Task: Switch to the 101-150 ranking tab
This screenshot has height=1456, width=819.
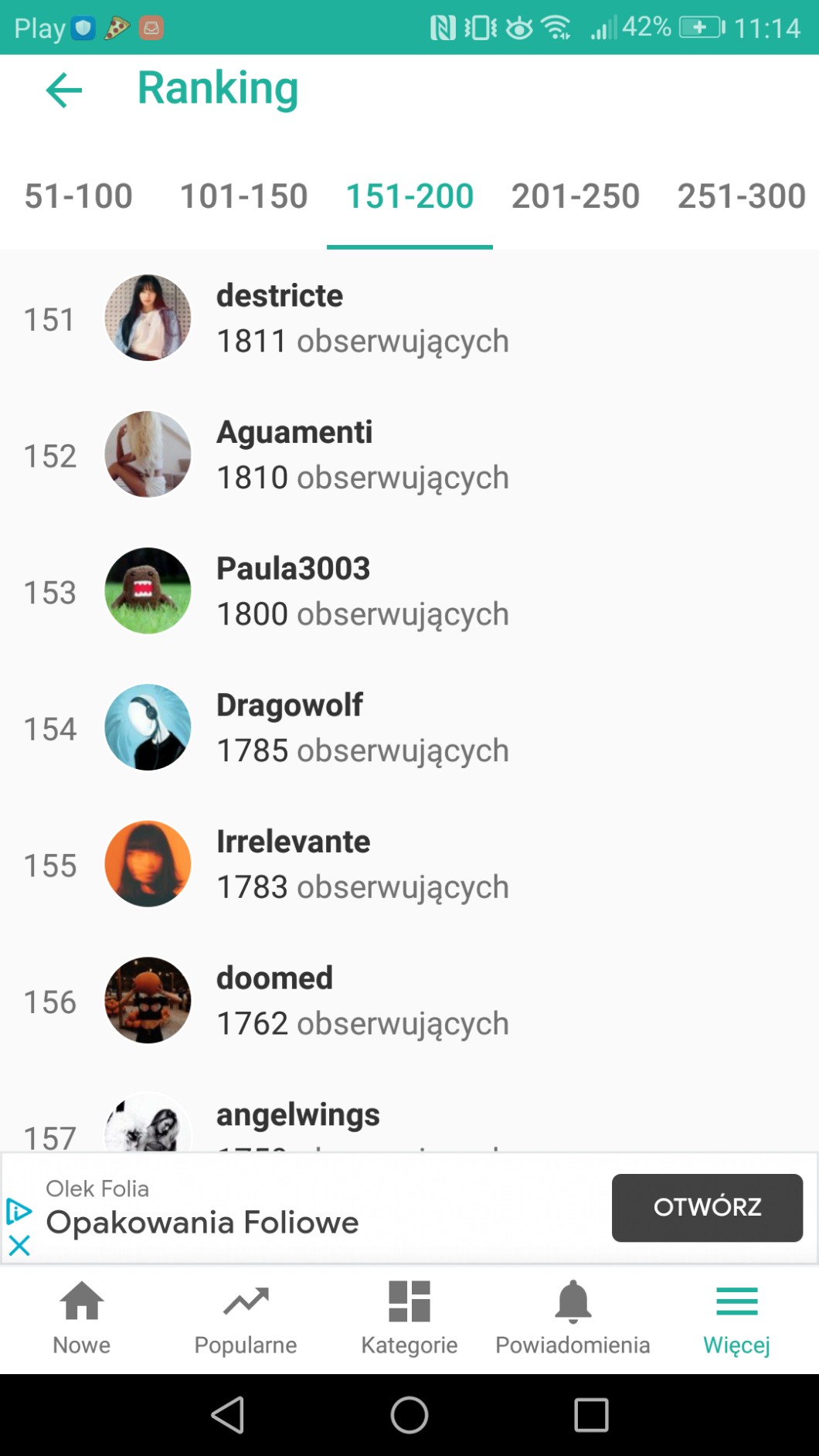Action: coord(243,196)
